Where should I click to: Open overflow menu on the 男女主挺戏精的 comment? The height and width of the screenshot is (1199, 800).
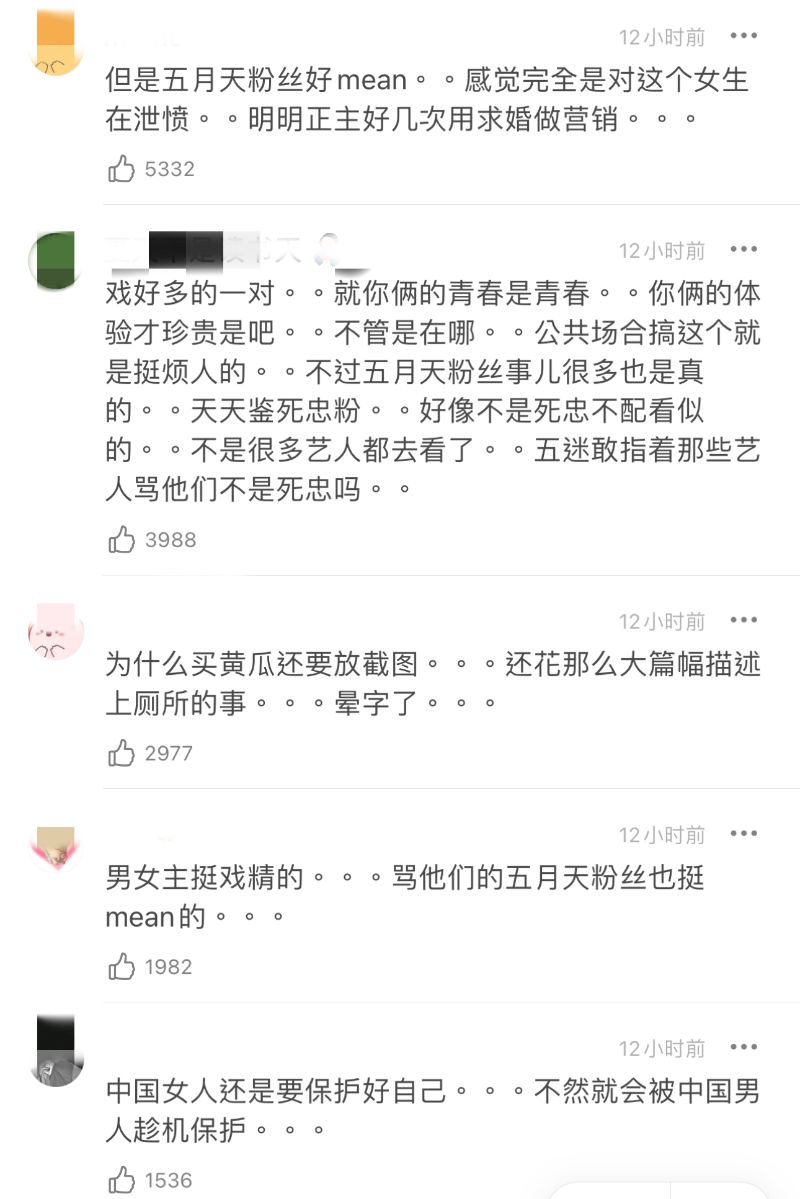[744, 833]
